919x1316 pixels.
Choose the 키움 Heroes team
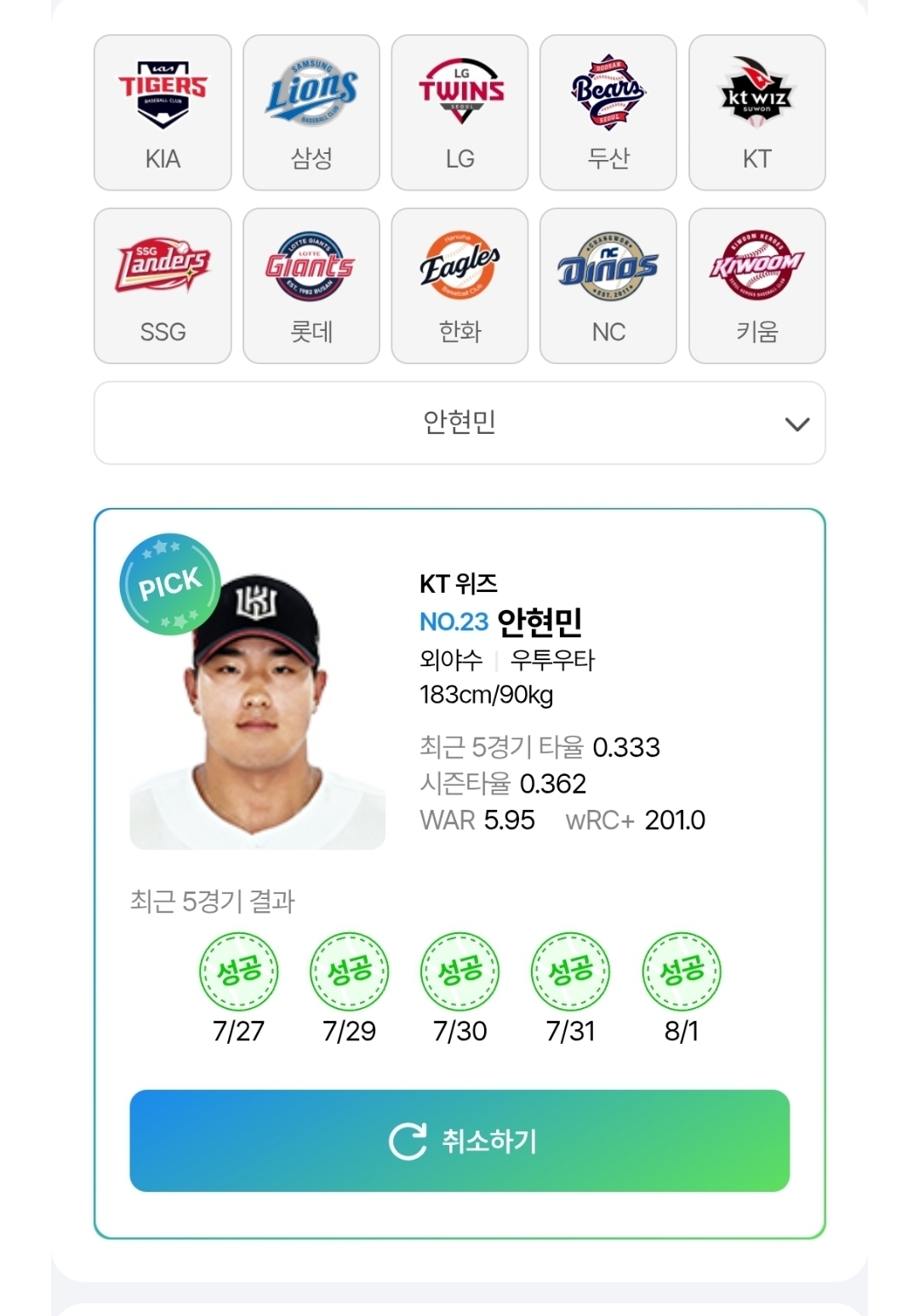(756, 286)
